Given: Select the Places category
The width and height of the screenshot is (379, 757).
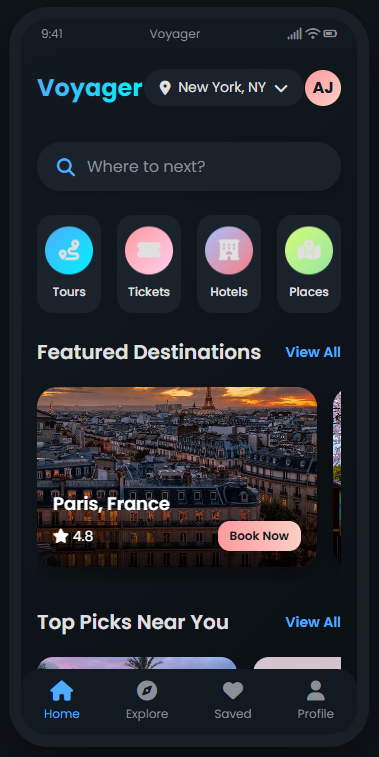Looking at the screenshot, I should pyautogui.click(x=309, y=264).
